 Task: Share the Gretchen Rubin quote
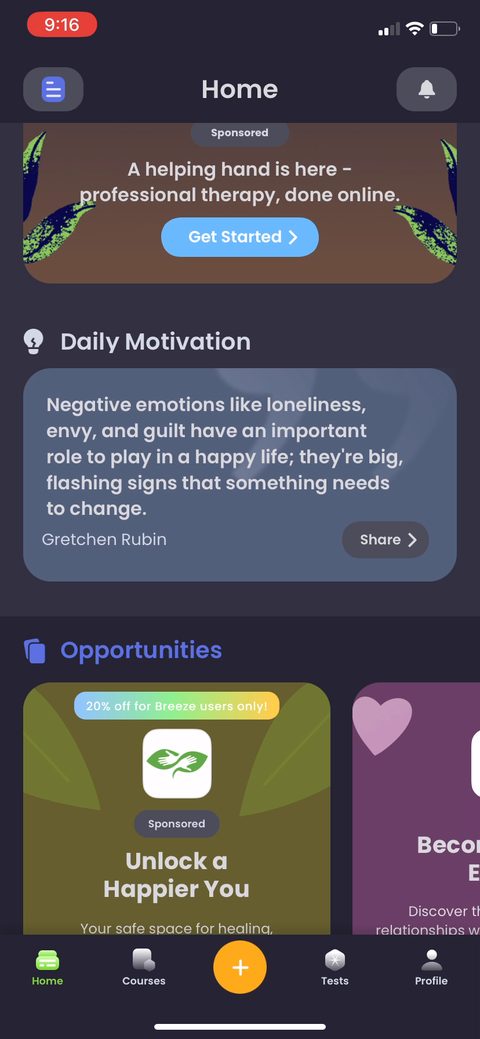[x=385, y=539]
